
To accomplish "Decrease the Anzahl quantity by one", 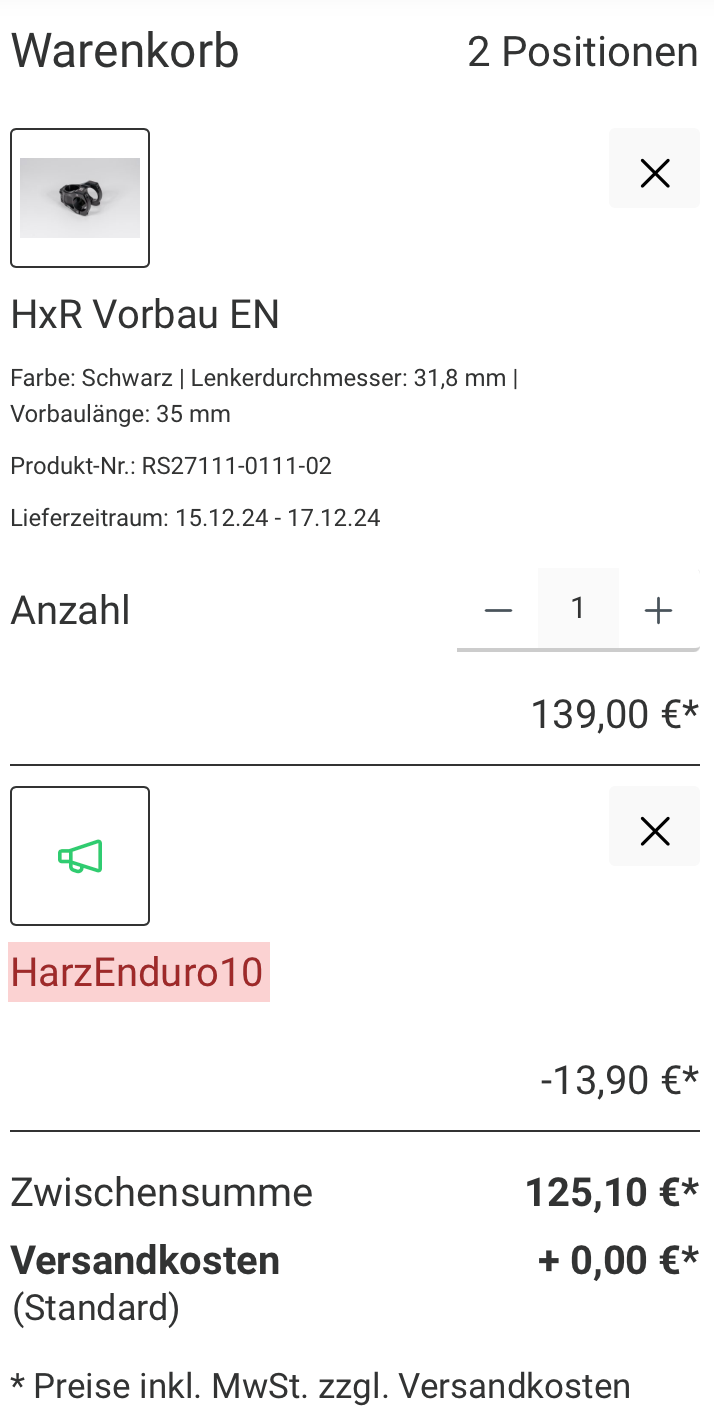I will click(x=498, y=610).
